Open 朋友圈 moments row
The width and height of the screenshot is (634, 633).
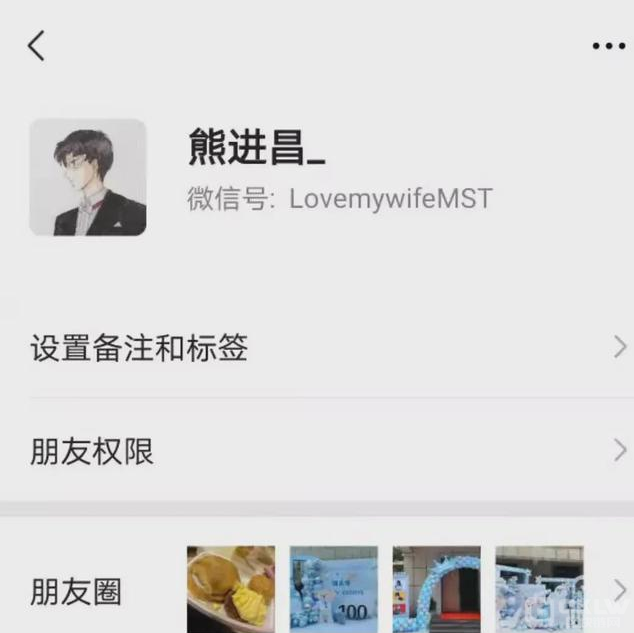317,590
